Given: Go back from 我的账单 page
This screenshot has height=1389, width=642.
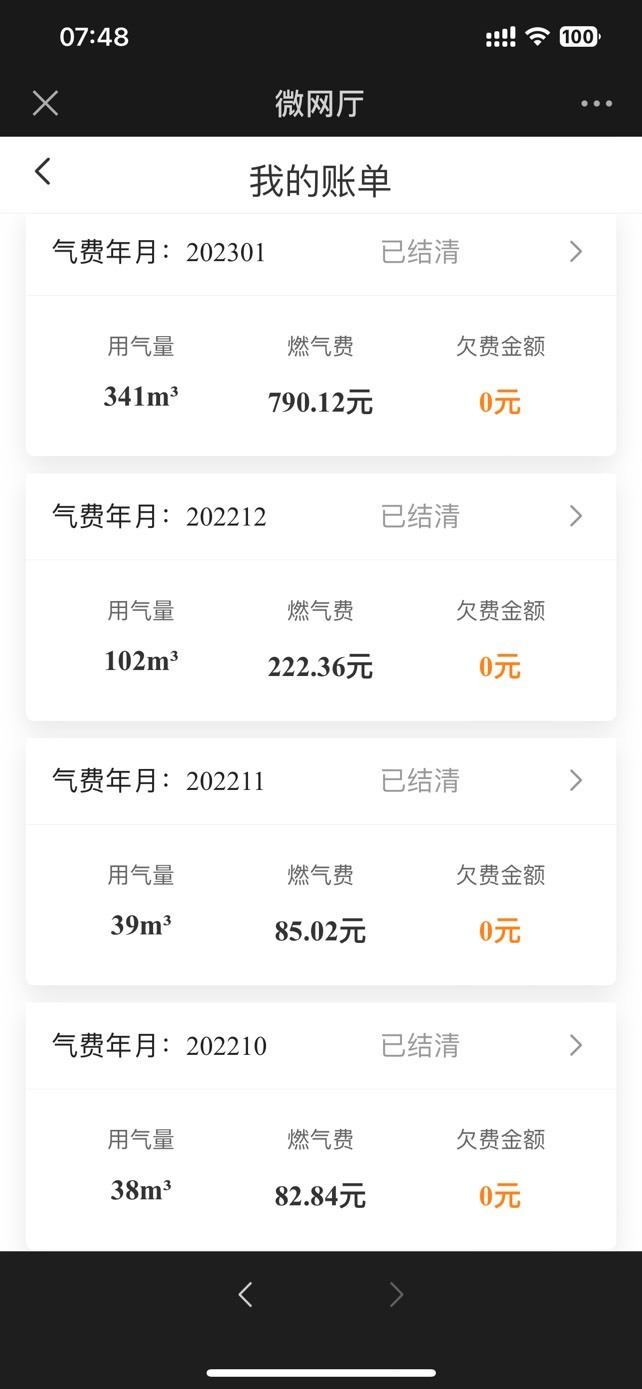Looking at the screenshot, I should click(42, 171).
